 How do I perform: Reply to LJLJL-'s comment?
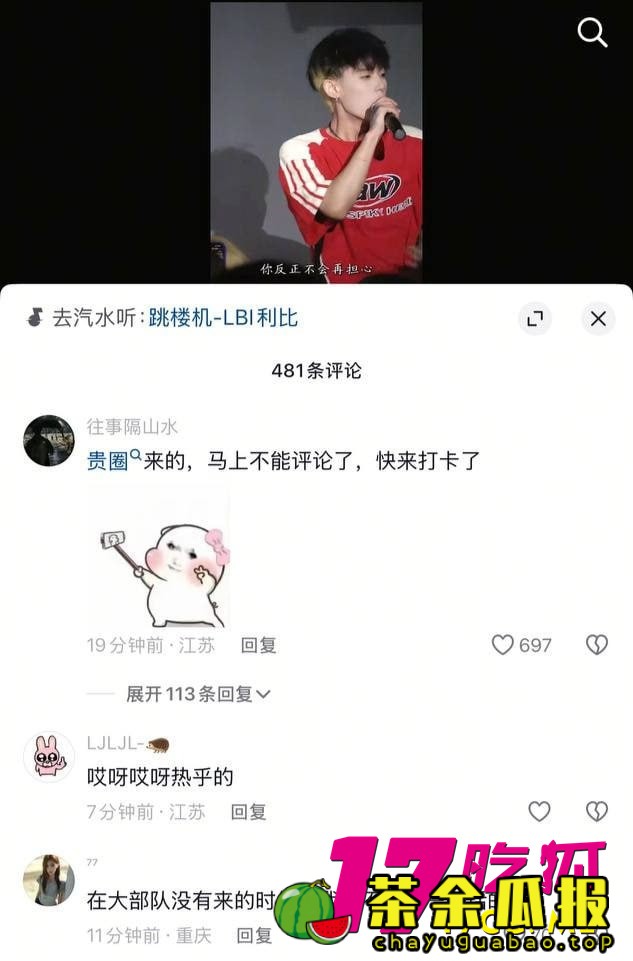pos(249,811)
